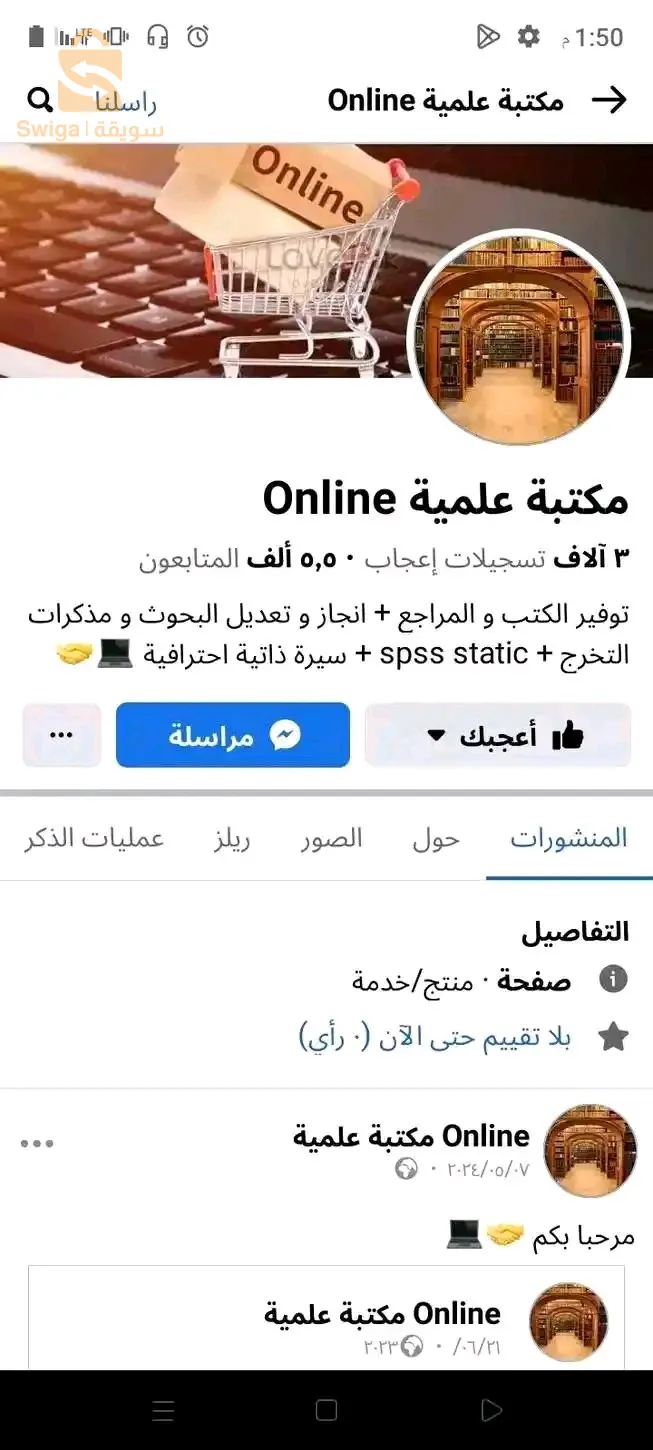This screenshot has height=1450, width=653.
Task: Tap the system home button
Action: click(x=326, y=1410)
